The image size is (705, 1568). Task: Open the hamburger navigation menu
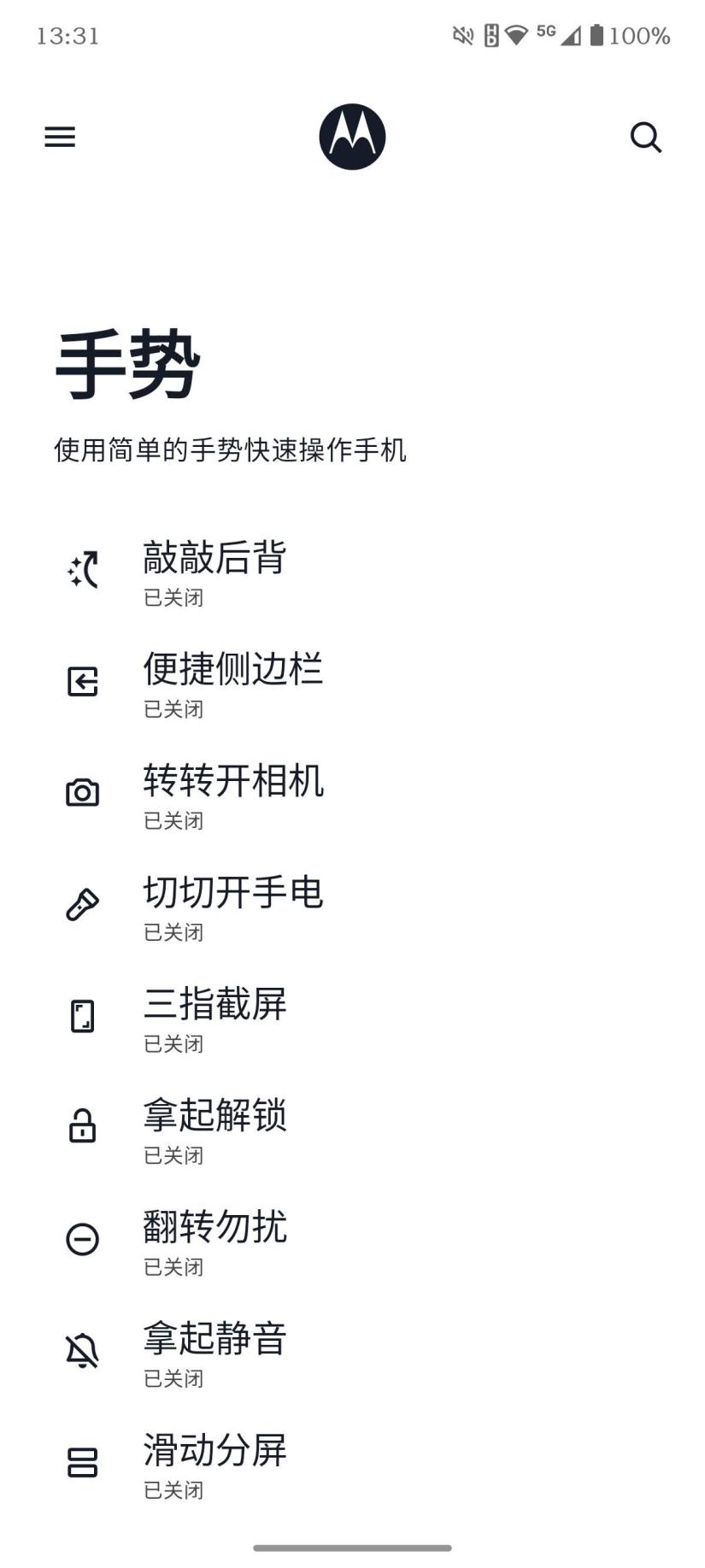(60, 137)
